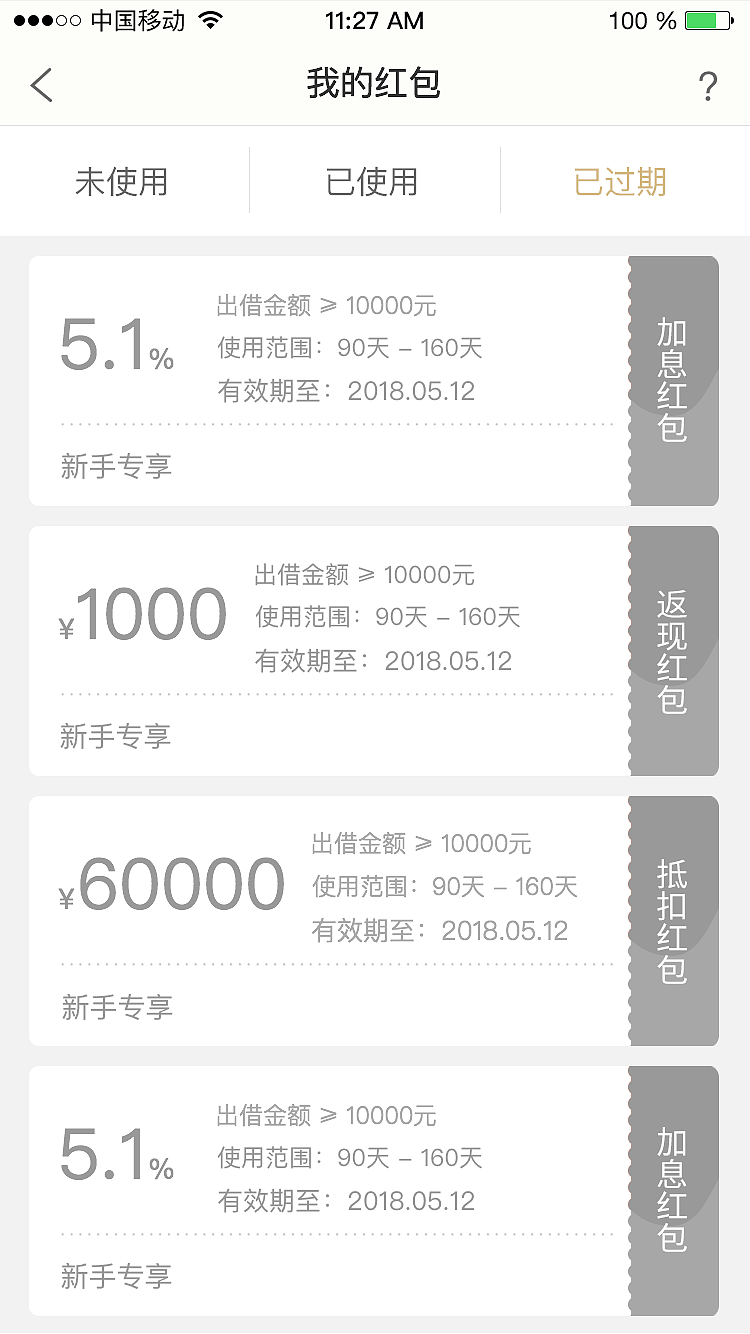Tap the 返现红包 side label on ¥1000 coupon
This screenshot has height=1334, width=750.
pos(672,650)
